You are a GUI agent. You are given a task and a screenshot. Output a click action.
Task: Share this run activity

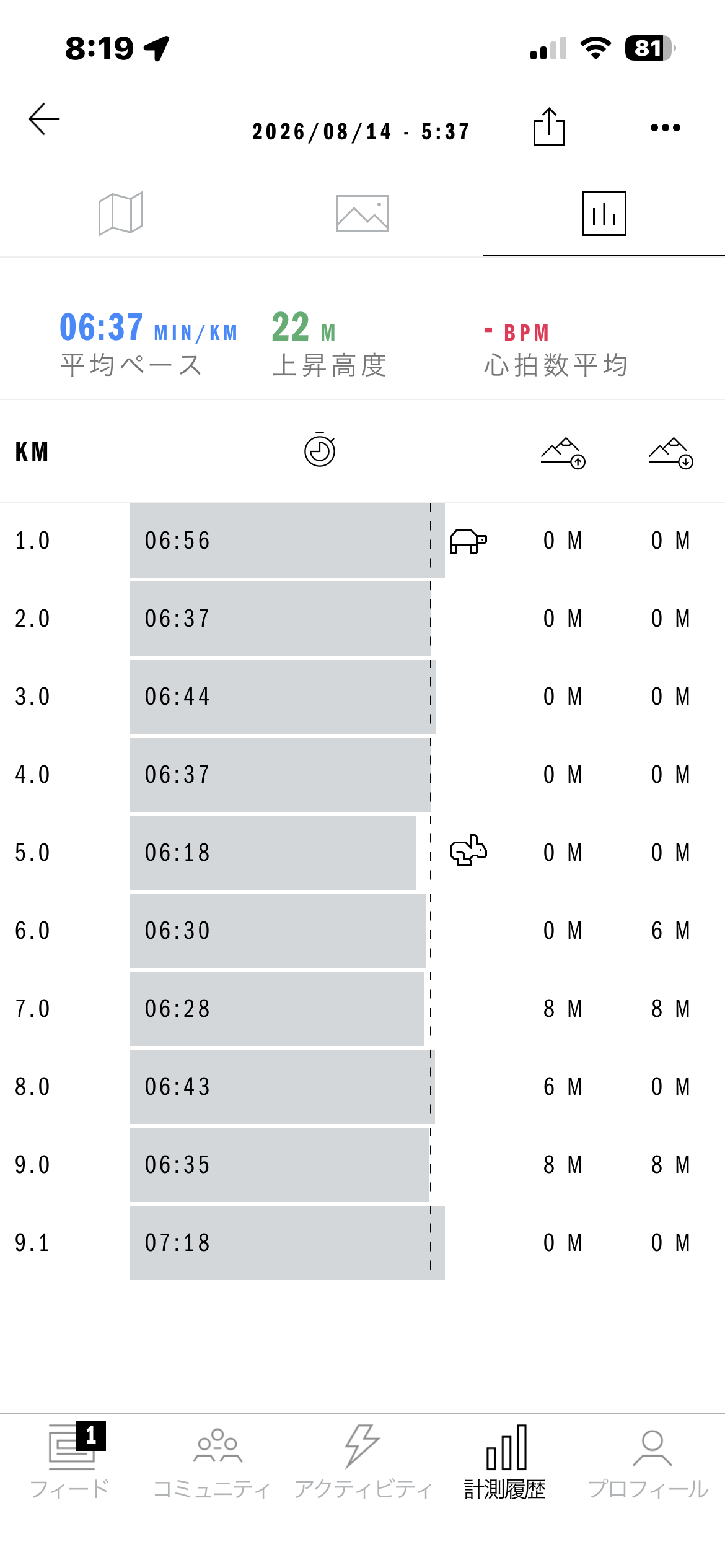[549, 127]
